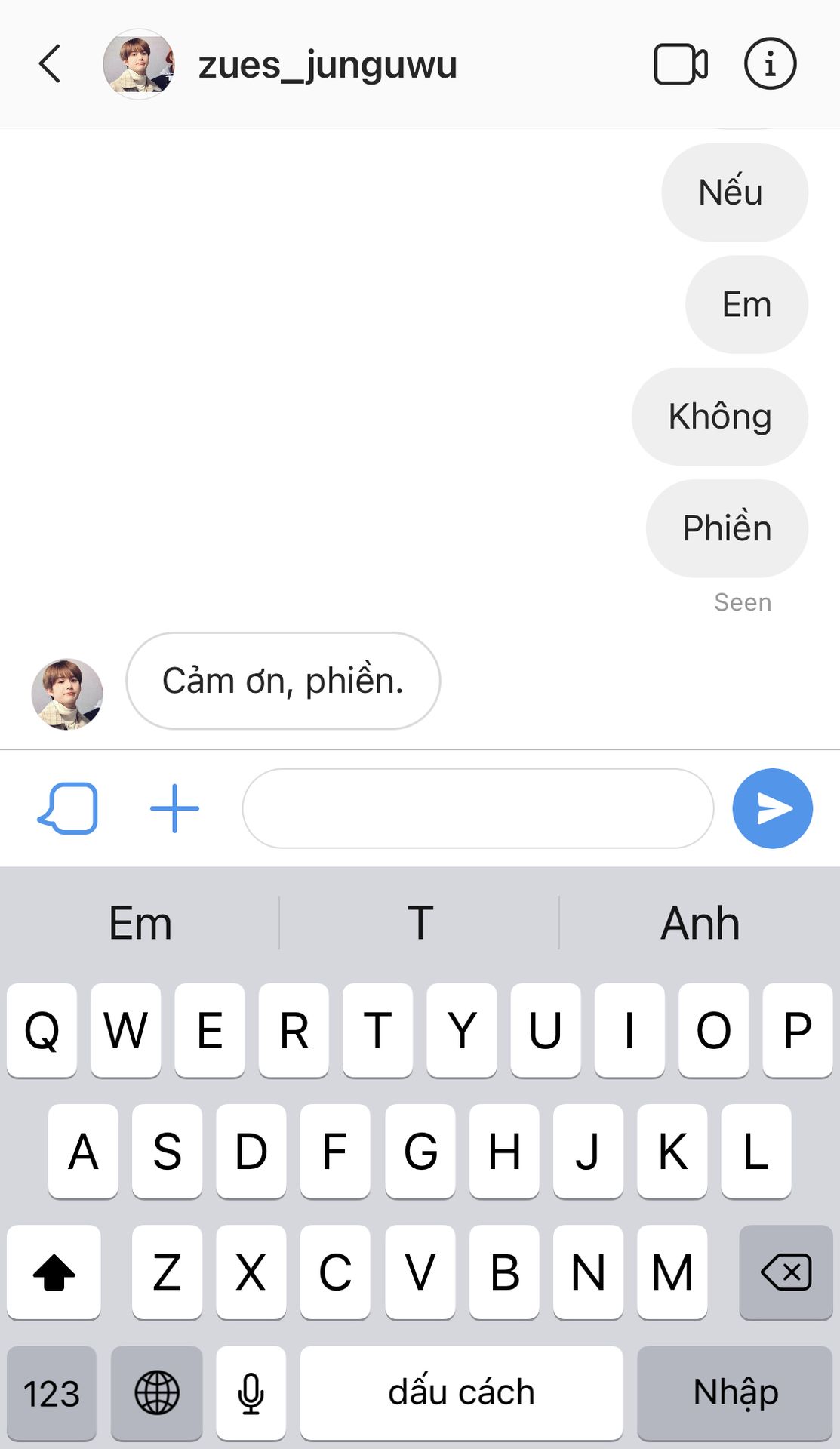This screenshot has height=1449, width=840.
Task: Tap the "T" keyboard suggestion
Action: (x=420, y=923)
